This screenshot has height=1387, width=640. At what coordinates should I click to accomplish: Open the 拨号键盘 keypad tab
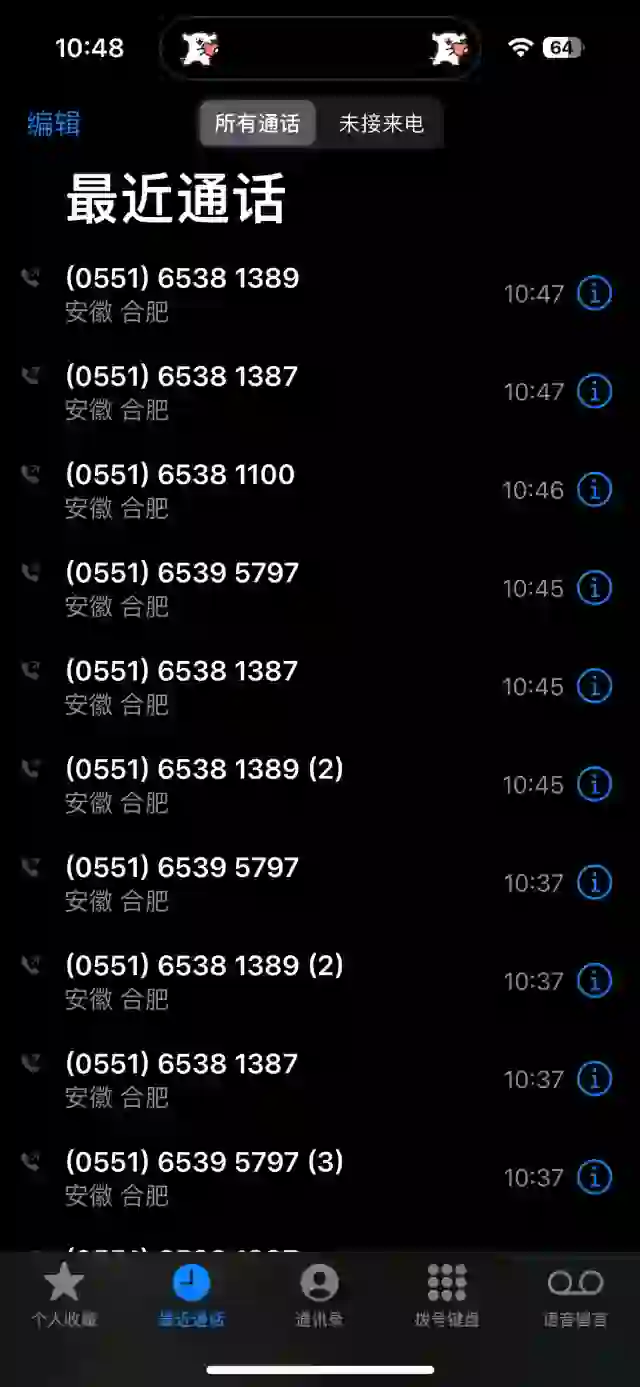447,1295
